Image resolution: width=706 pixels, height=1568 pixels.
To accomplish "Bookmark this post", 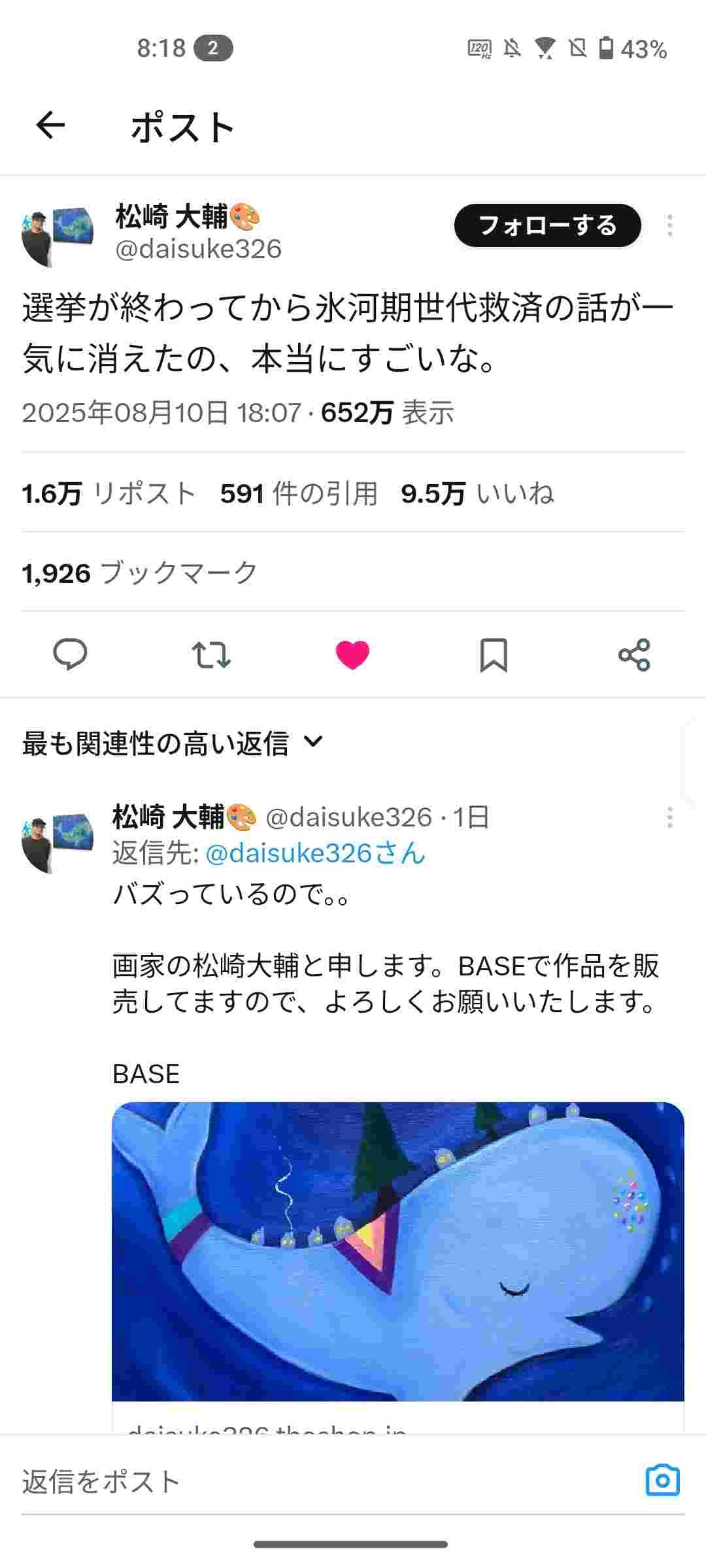I will click(x=494, y=654).
